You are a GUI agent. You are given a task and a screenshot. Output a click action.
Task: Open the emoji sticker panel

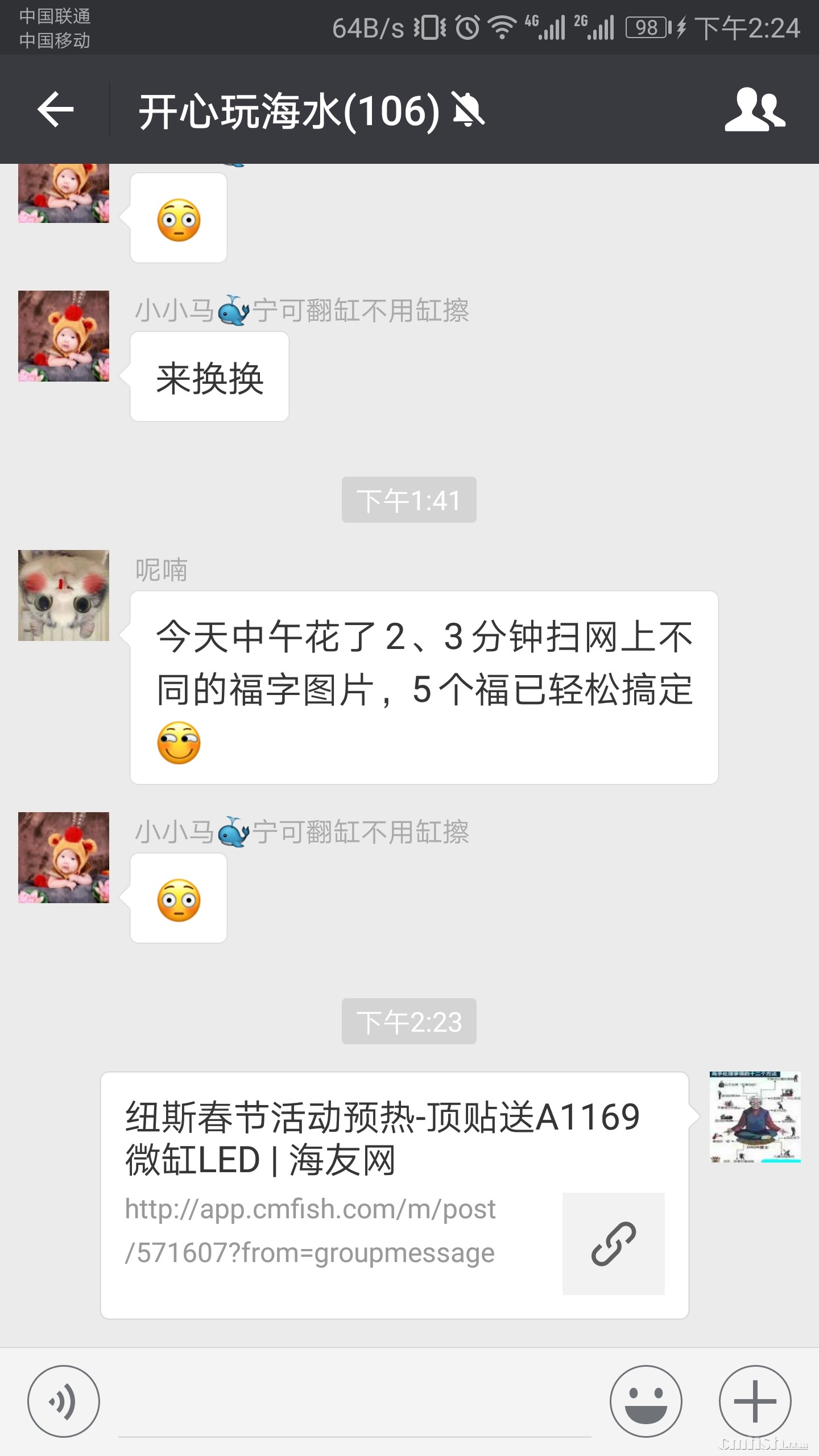pyautogui.click(x=646, y=1401)
